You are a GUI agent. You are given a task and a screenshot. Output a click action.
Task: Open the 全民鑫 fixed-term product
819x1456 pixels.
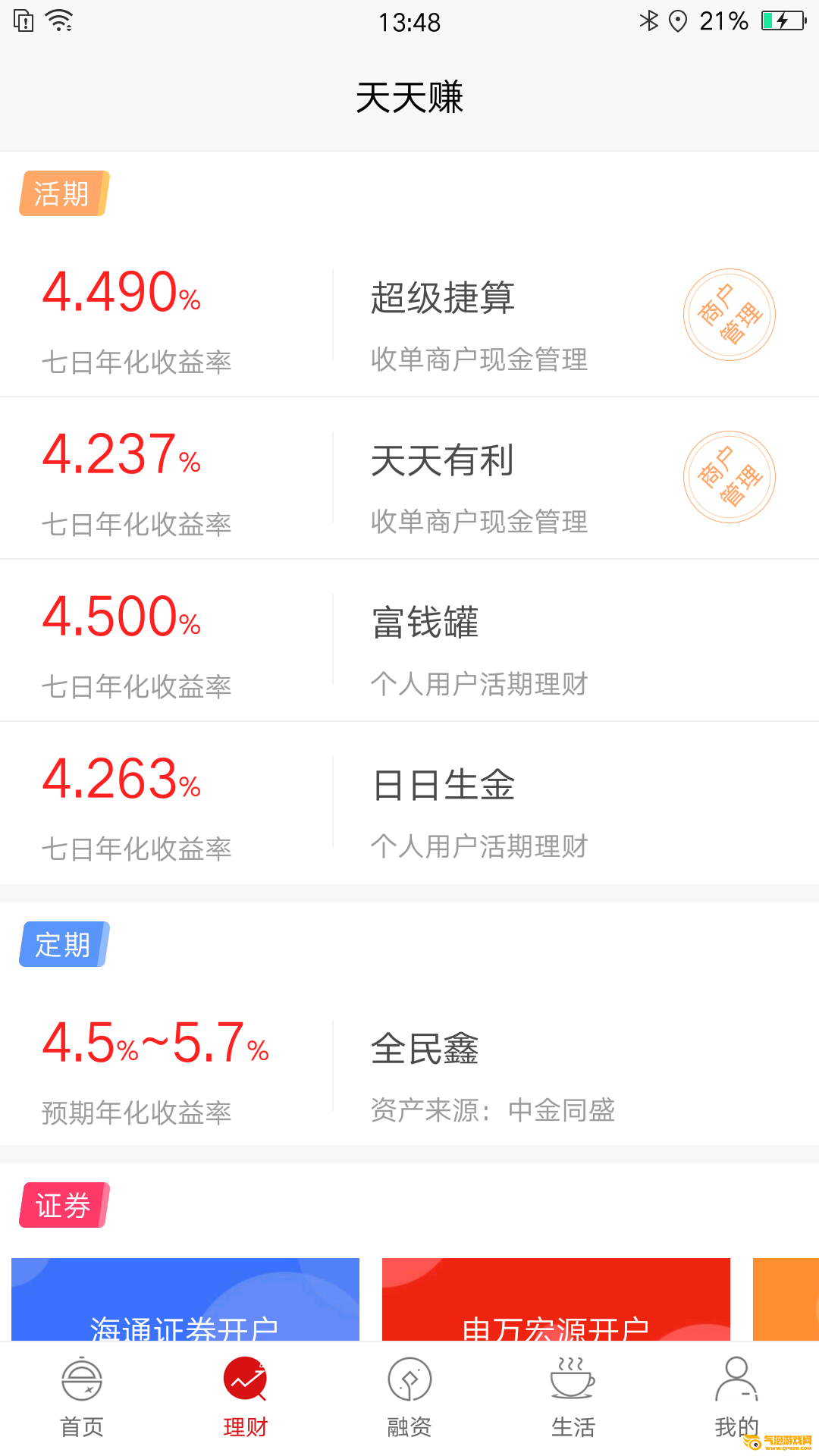409,1068
